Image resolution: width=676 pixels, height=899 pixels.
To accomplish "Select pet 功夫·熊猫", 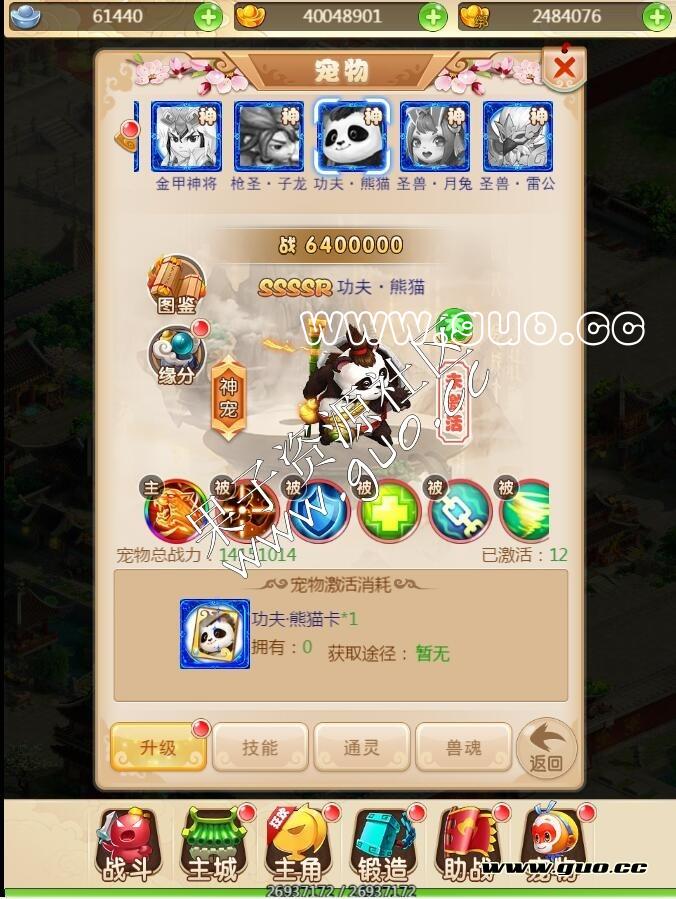I will [351, 137].
